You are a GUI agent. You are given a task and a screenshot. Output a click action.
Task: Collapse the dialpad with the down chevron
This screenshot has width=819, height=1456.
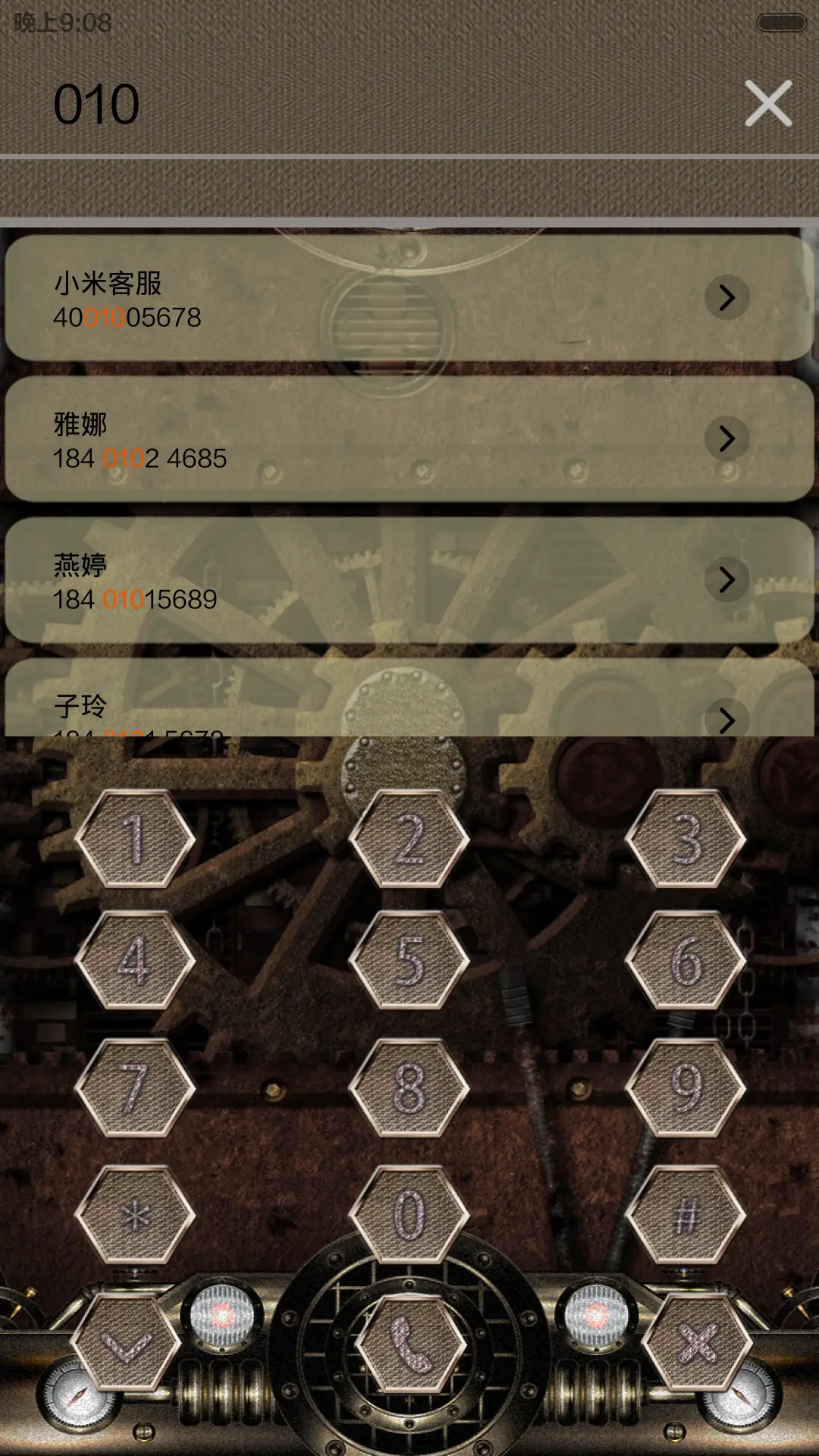coord(127,1343)
